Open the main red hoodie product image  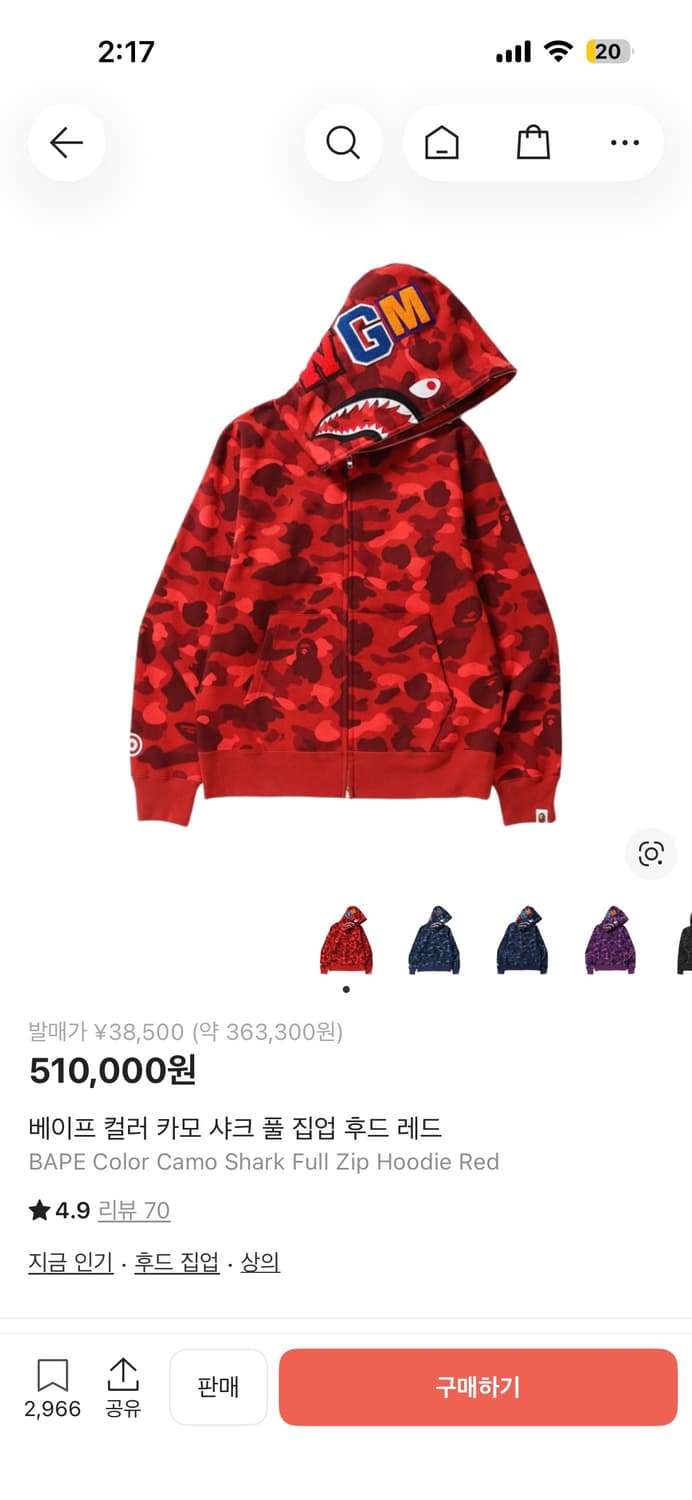point(346,545)
